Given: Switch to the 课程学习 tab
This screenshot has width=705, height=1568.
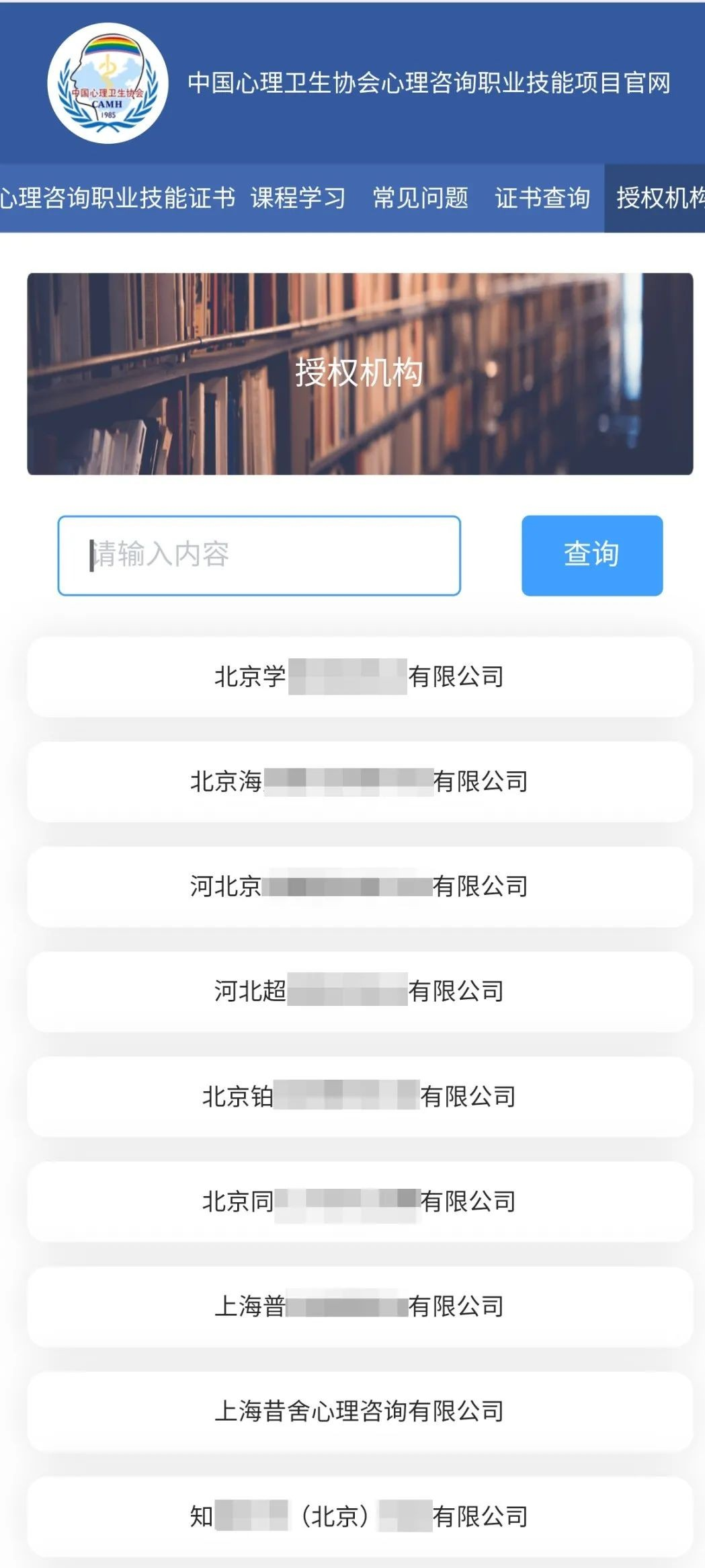Looking at the screenshot, I should [x=298, y=198].
